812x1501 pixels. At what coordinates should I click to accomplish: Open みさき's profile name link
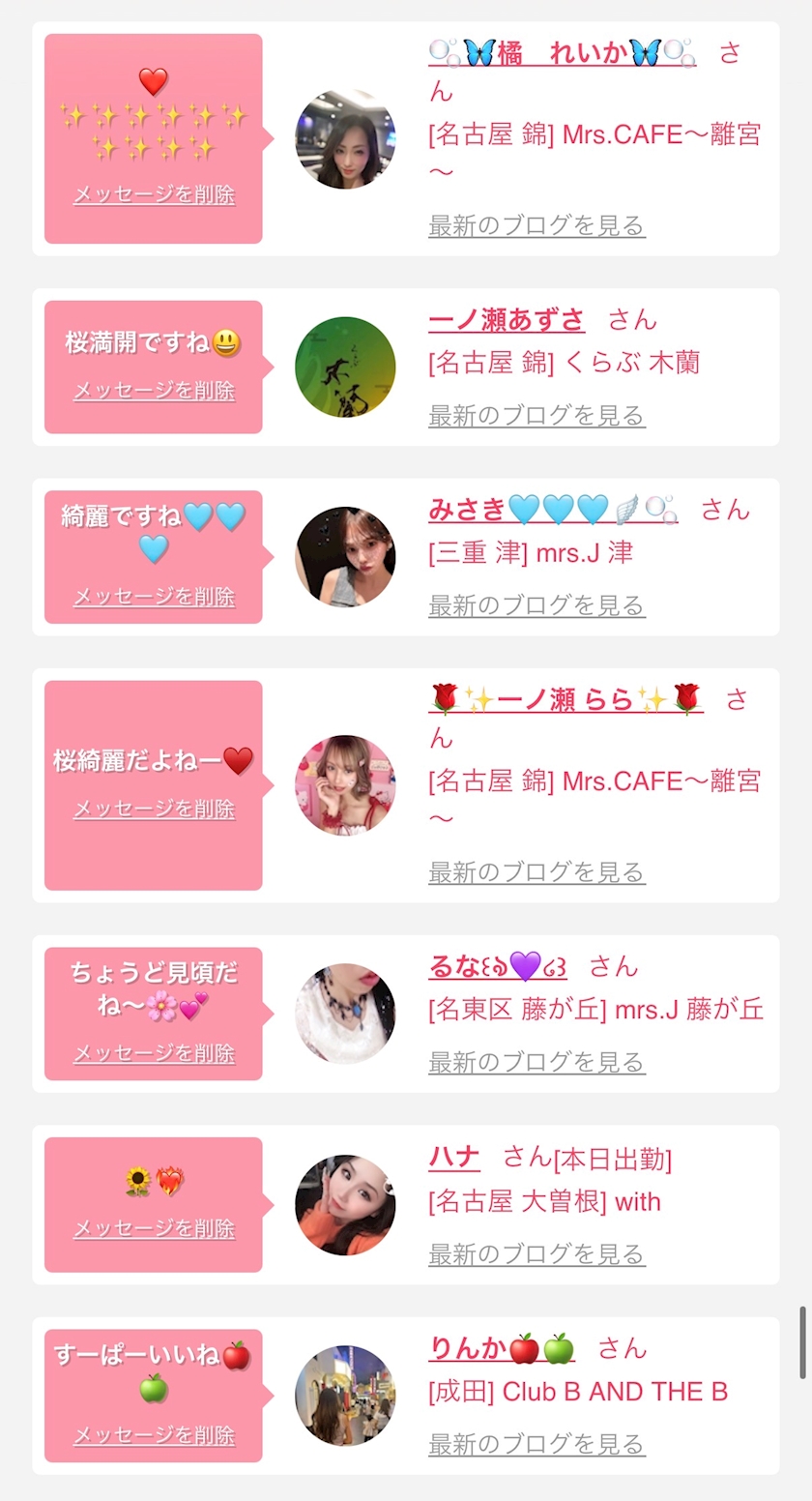[552, 509]
